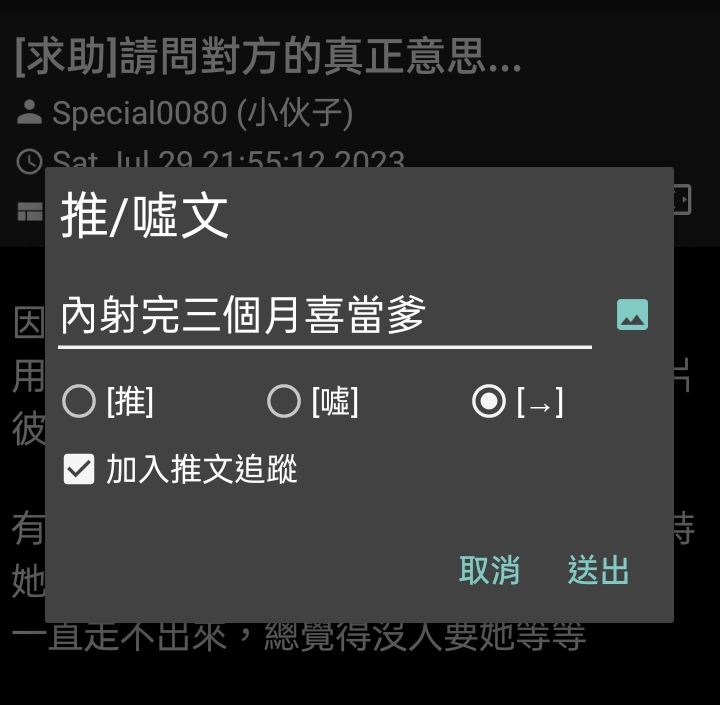Tap the comment text input field

point(324,316)
